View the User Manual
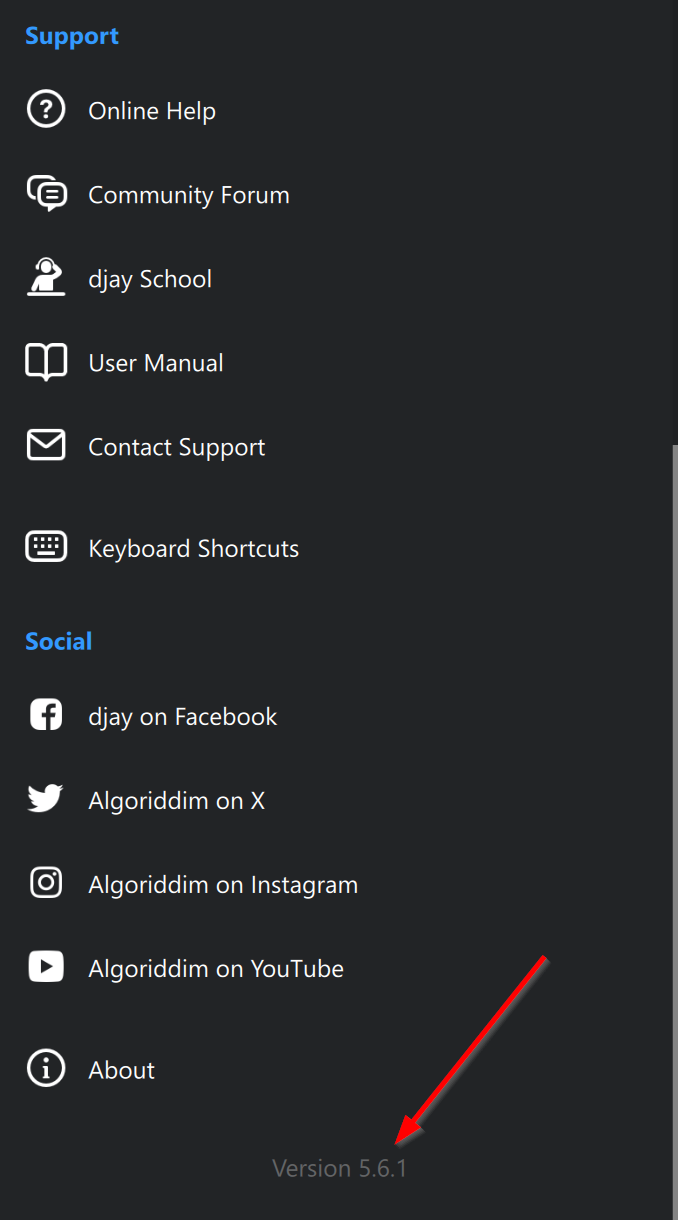 click(x=155, y=363)
